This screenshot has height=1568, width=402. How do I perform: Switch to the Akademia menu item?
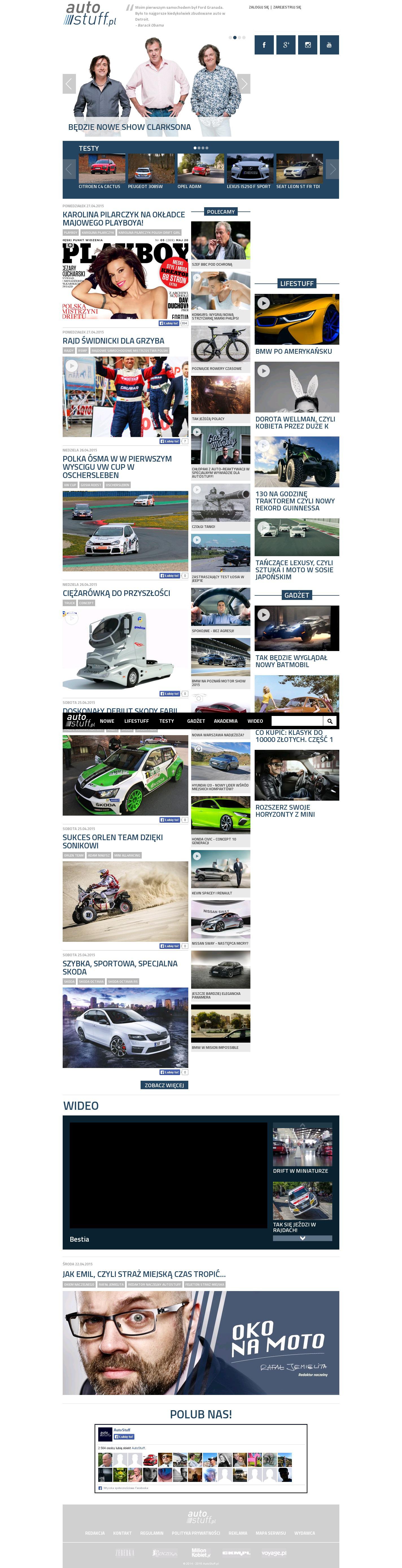[x=225, y=721]
